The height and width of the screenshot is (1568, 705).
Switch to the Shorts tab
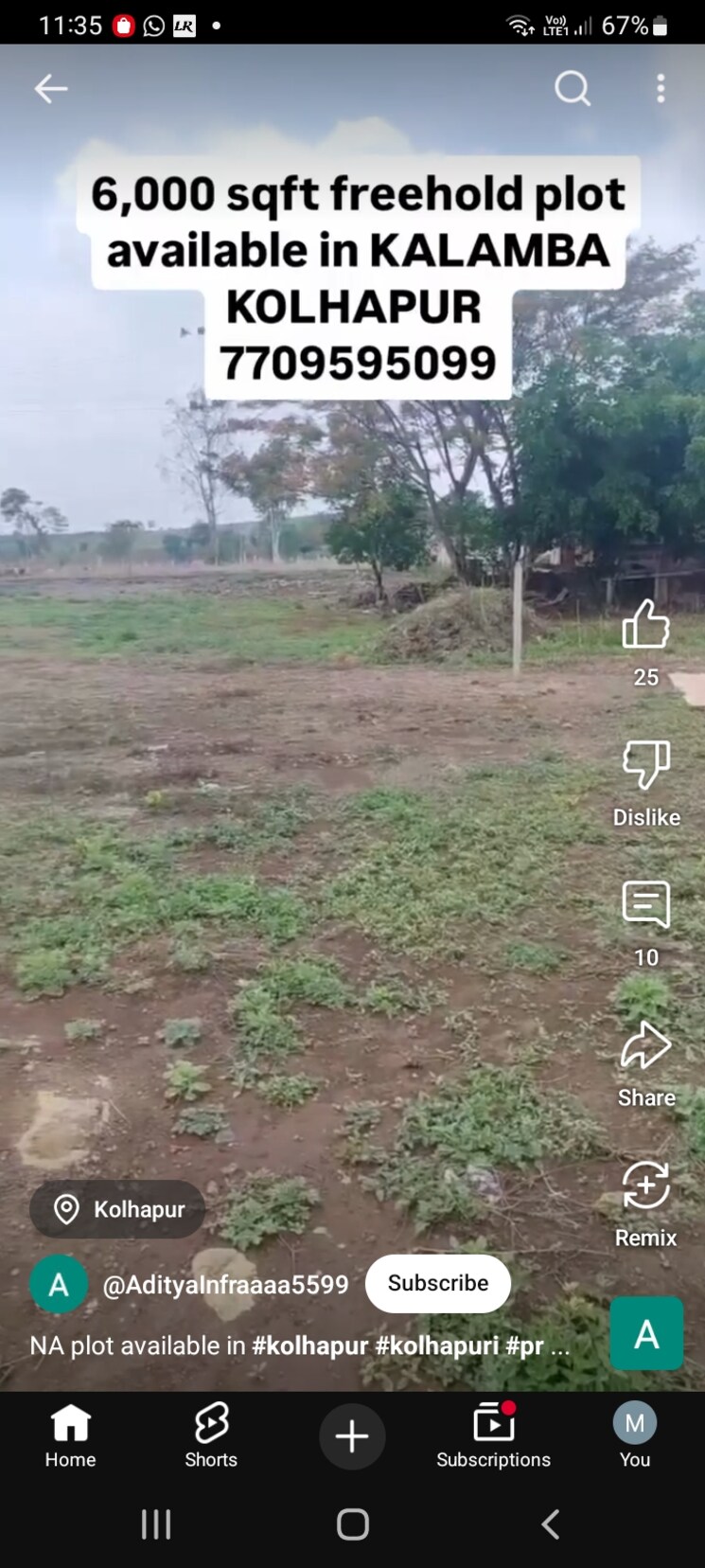211,1435
